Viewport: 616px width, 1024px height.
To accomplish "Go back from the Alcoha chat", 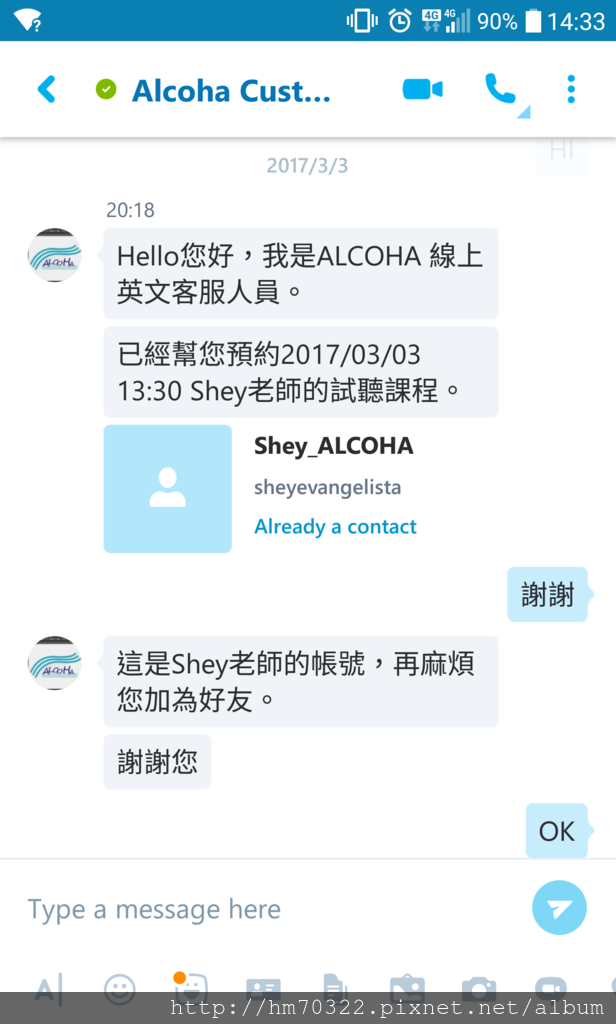I will pos(47,89).
